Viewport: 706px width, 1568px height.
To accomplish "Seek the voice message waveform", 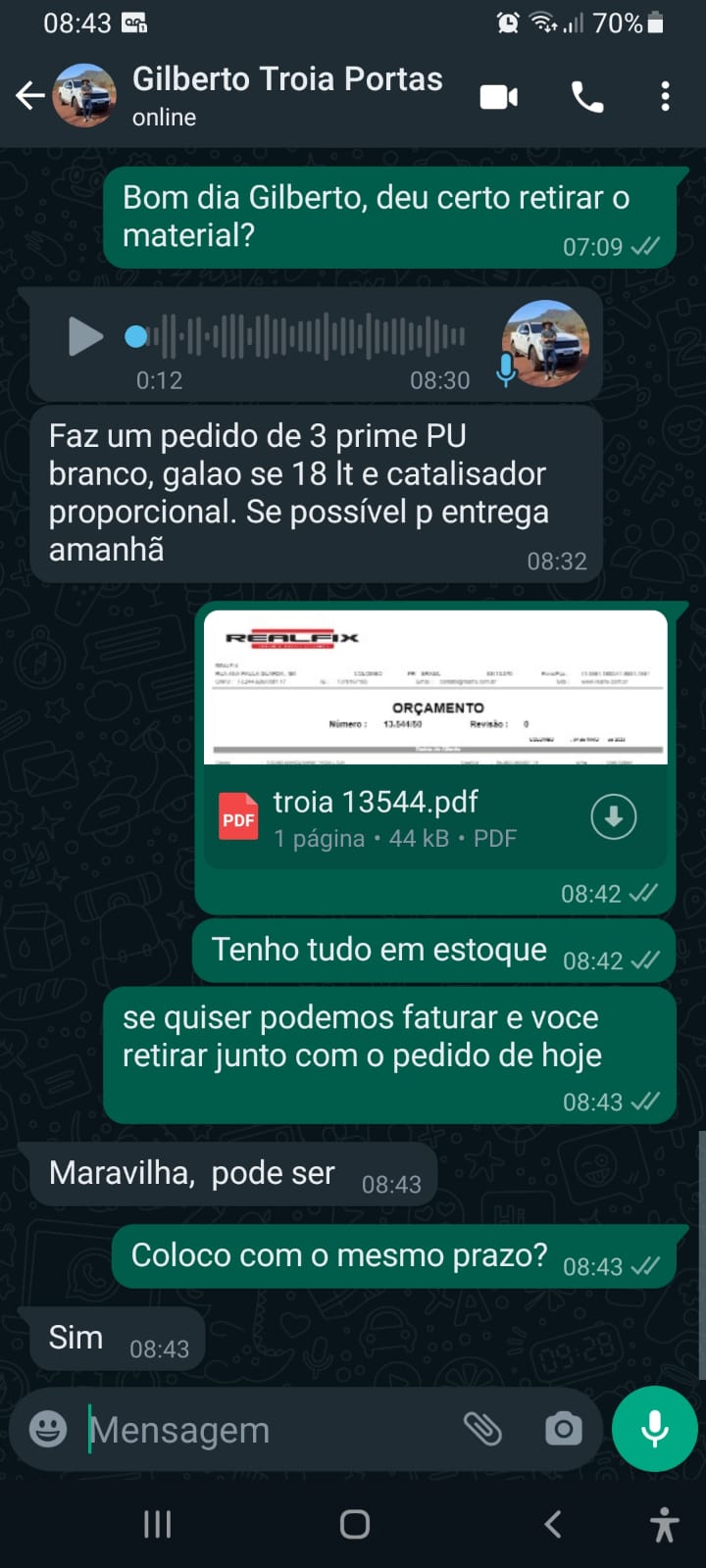I will click(304, 336).
